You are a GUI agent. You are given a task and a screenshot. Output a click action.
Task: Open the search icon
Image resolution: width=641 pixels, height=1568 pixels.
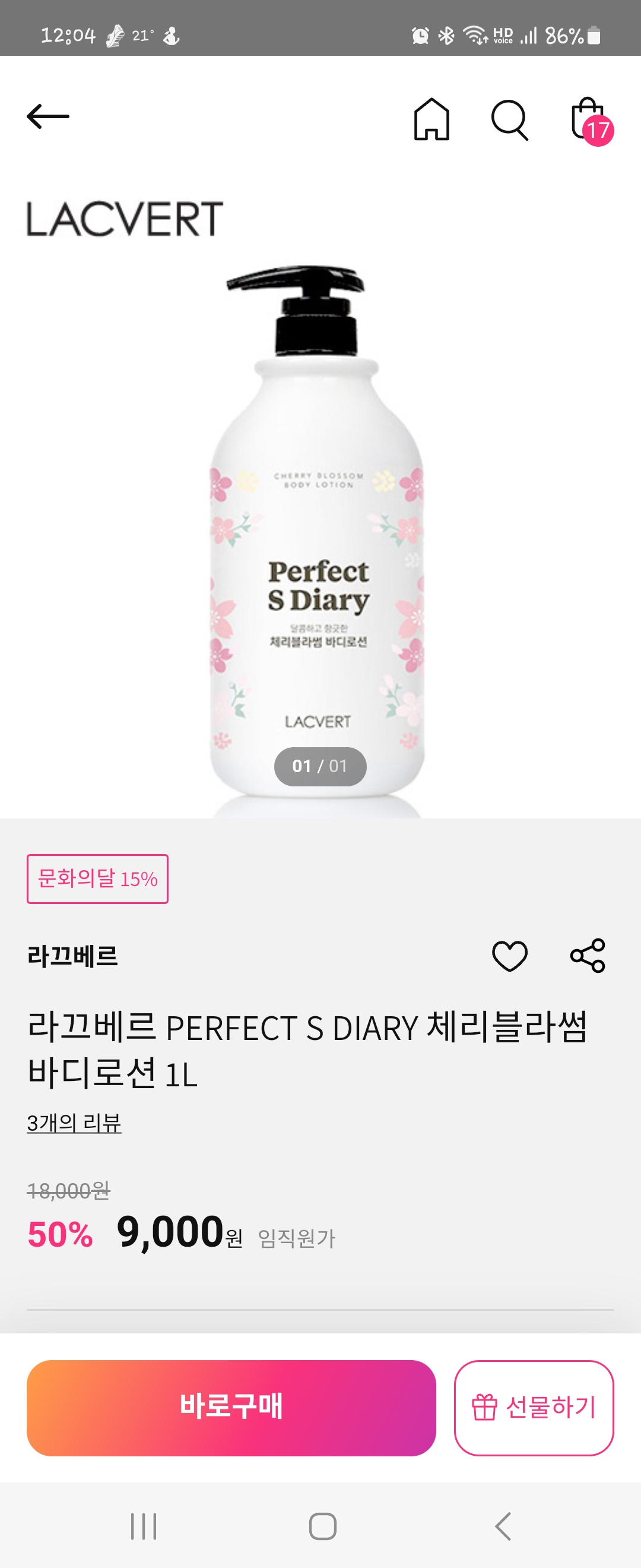(x=509, y=120)
